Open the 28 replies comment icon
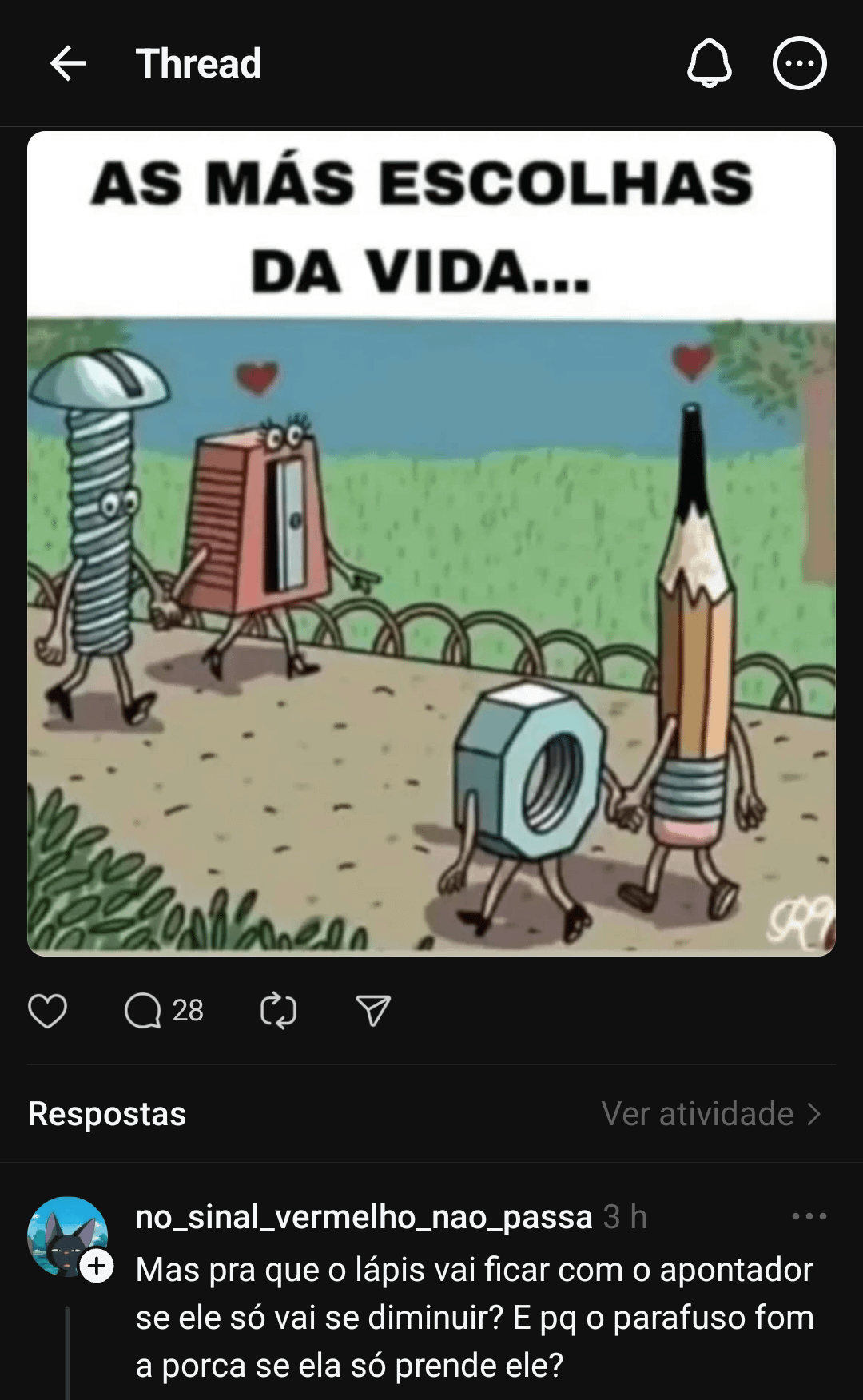This screenshot has width=863, height=1400. pos(144,1011)
